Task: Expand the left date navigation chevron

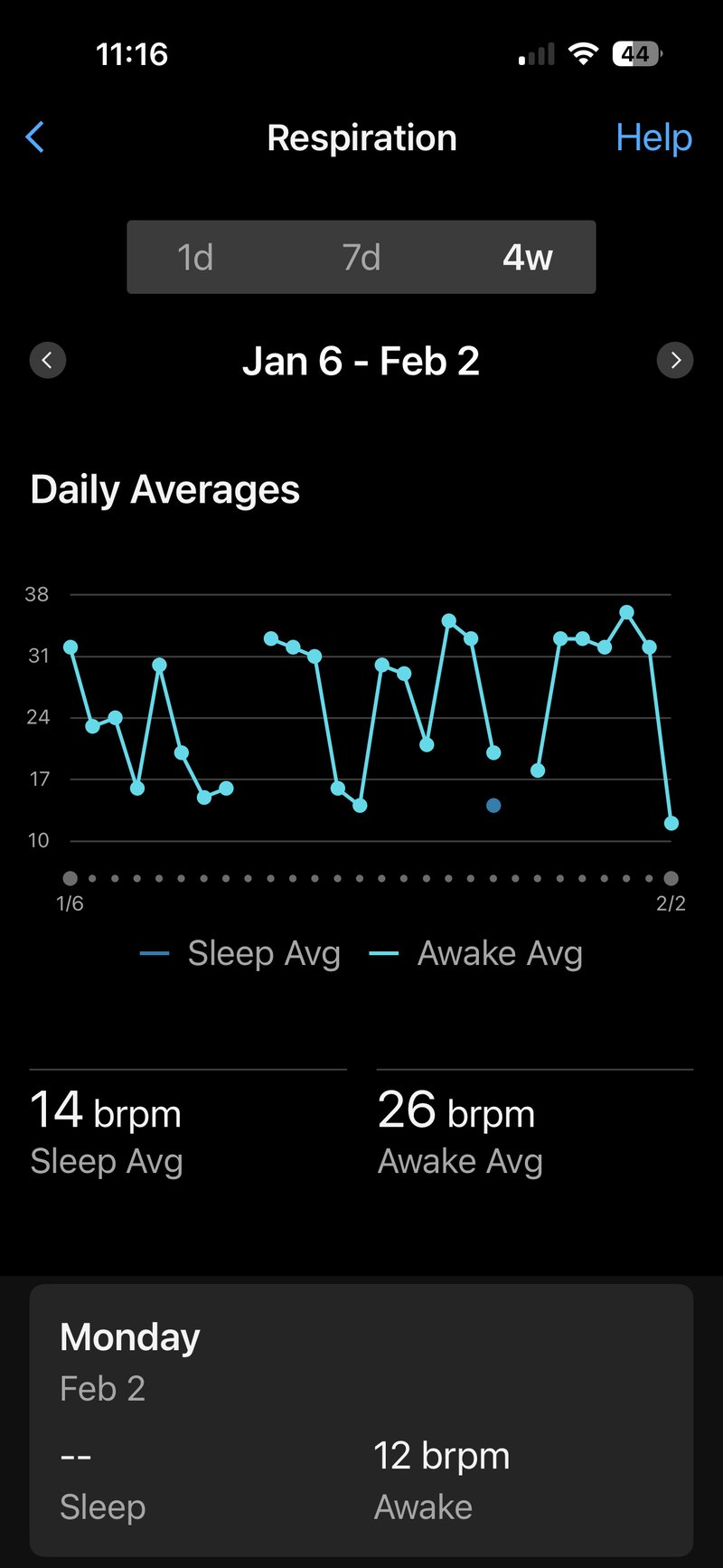Action: point(48,360)
